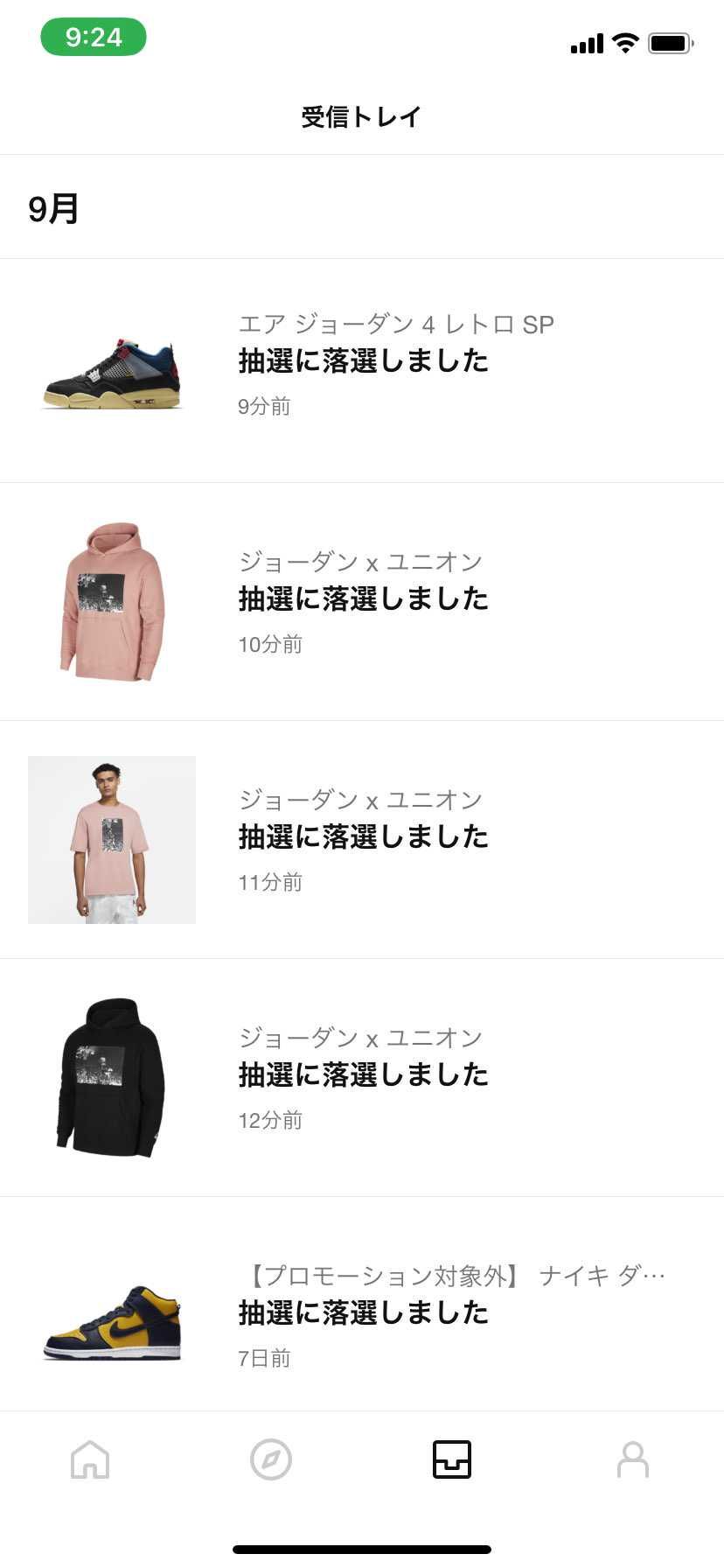Tap the Wi-Fi icon in the status bar
This screenshot has width=724, height=1568.
(623, 42)
